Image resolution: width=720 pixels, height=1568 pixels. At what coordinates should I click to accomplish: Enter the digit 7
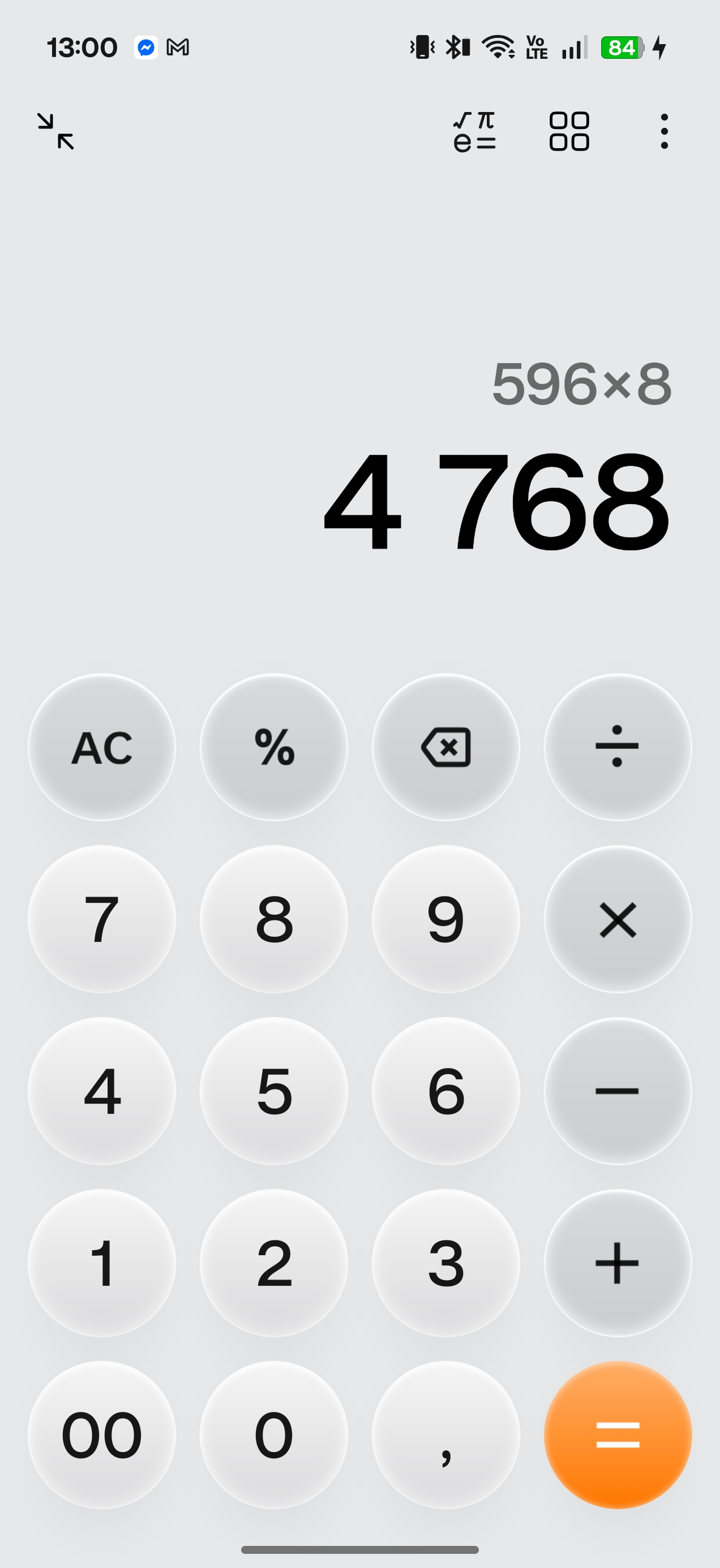tap(102, 919)
